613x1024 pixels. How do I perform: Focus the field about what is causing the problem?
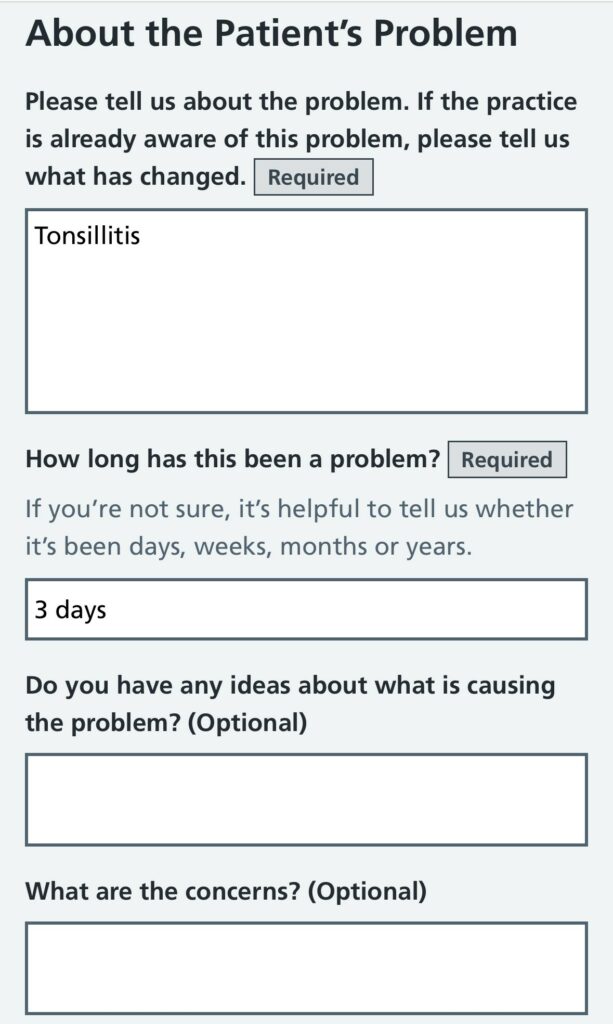pyautogui.click(x=306, y=800)
